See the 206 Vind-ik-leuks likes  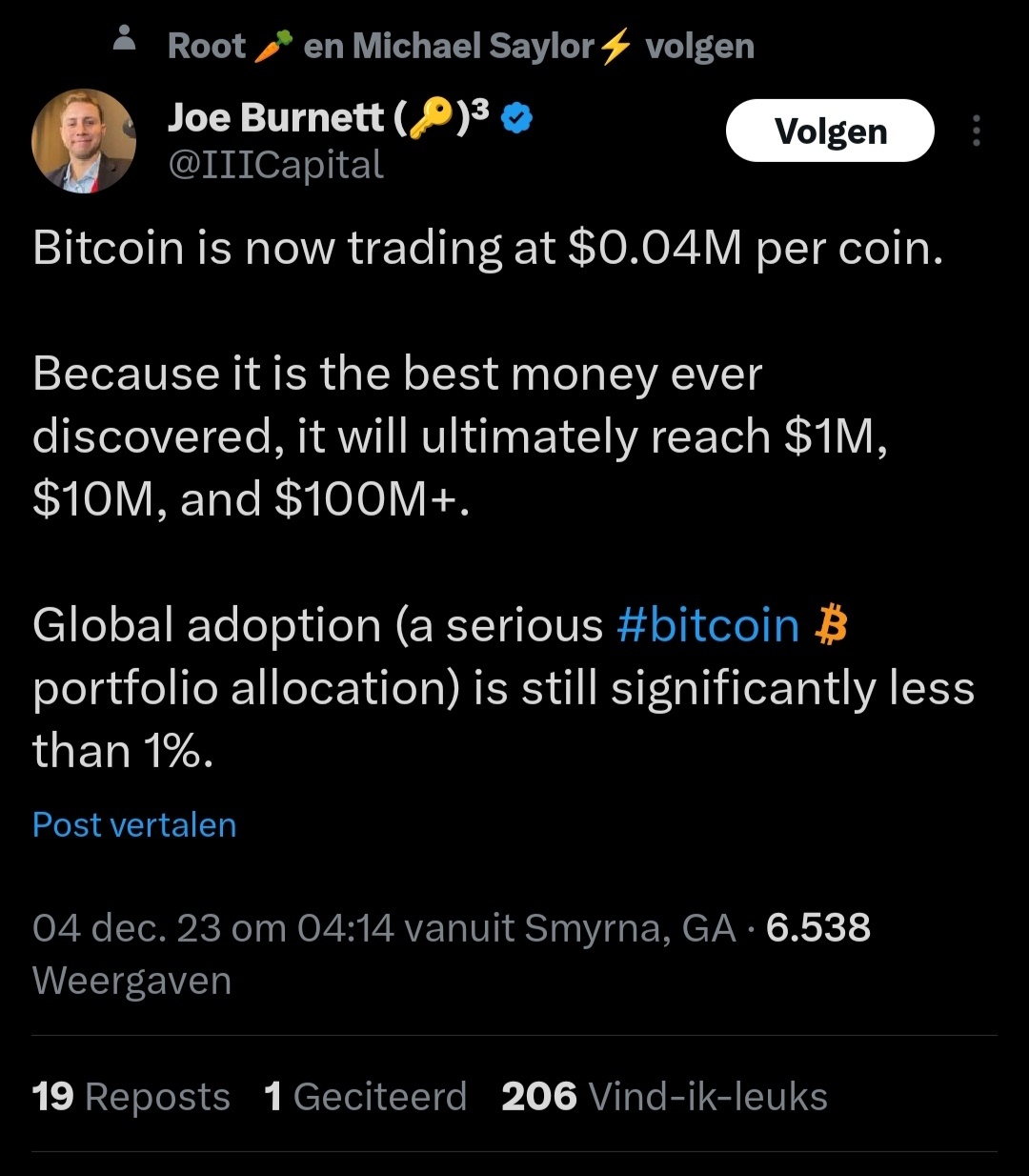coord(664,1096)
